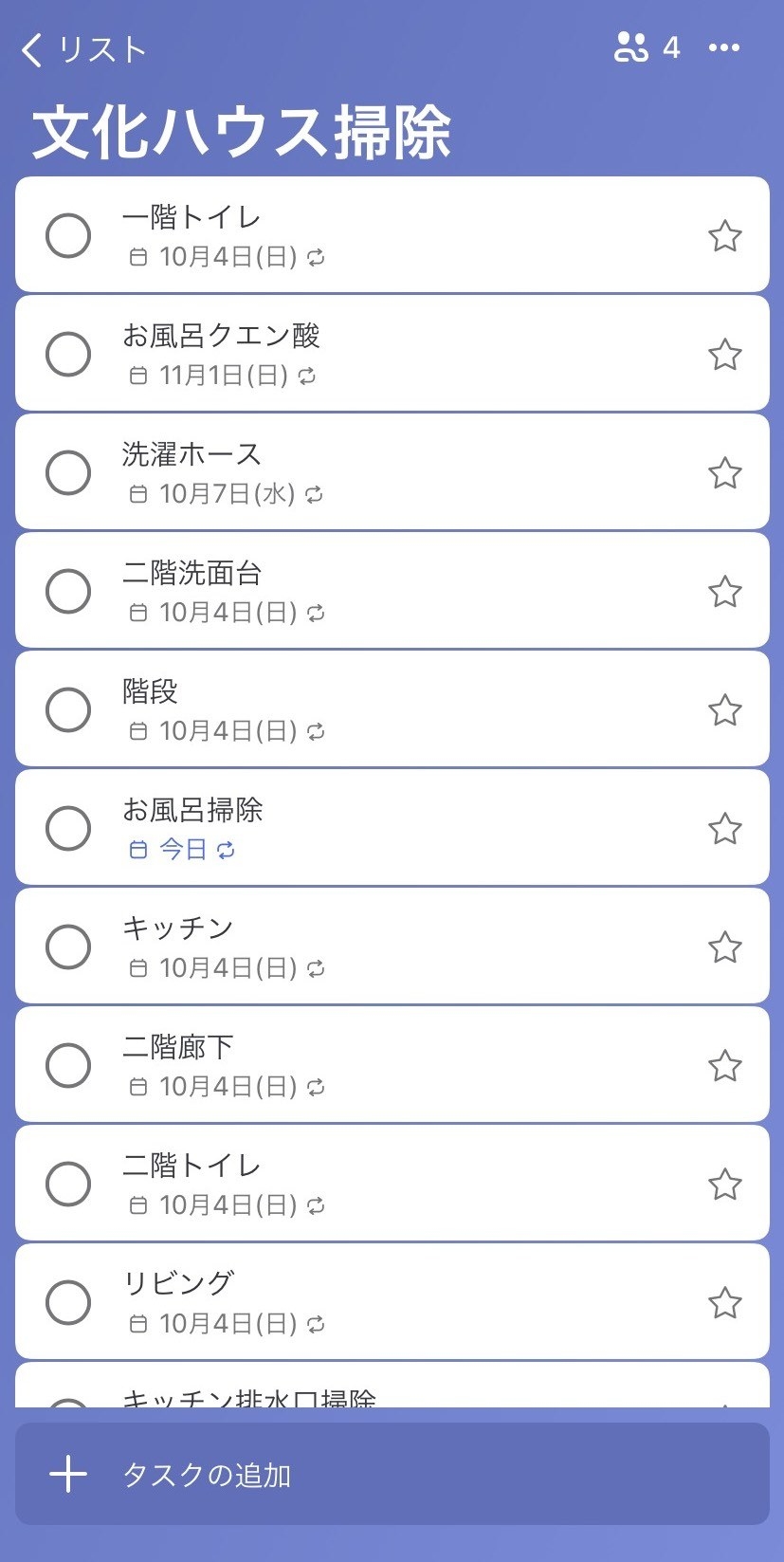Open the お風呂掃除 task due today
The image size is (784, 1562).
tap(392, 827)
